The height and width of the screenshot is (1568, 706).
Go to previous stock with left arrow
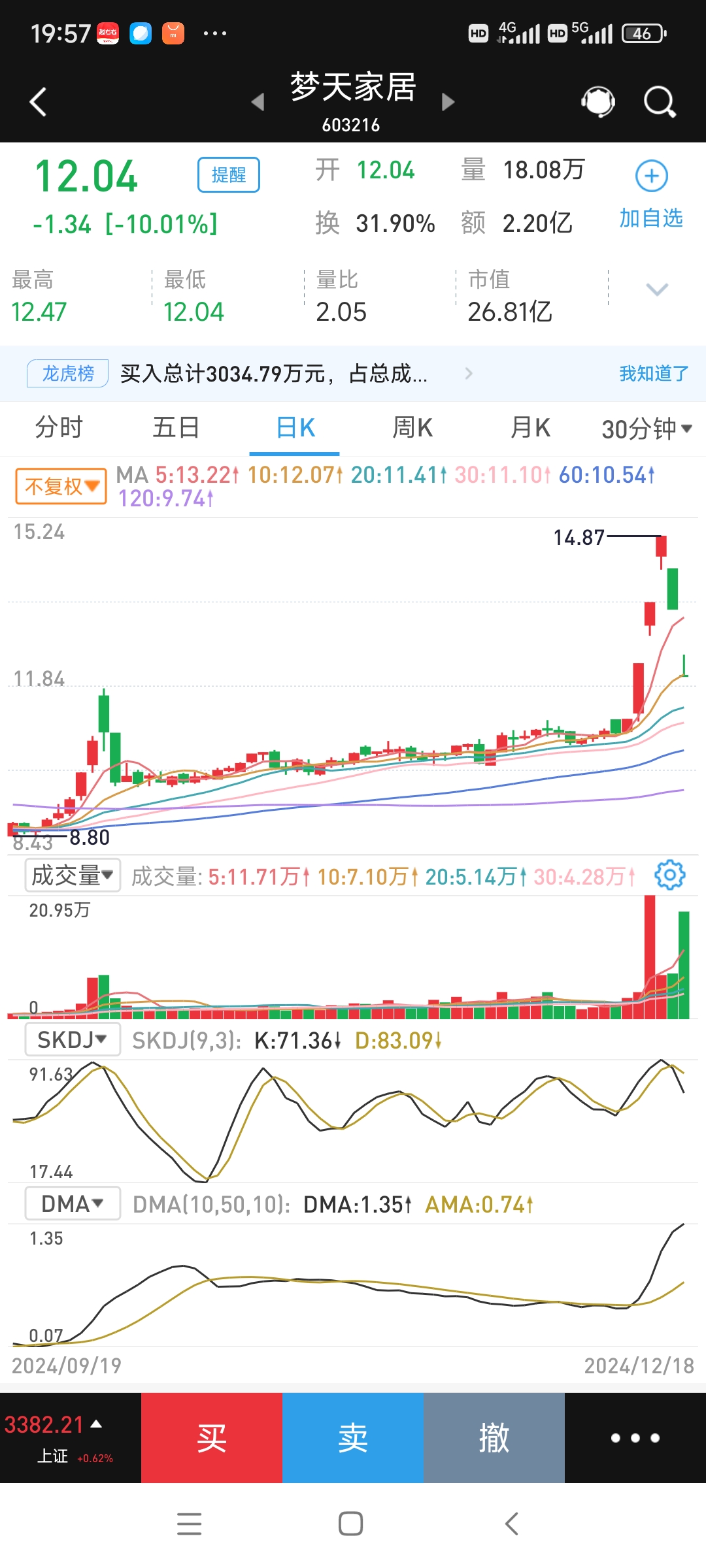pos(259,103)
